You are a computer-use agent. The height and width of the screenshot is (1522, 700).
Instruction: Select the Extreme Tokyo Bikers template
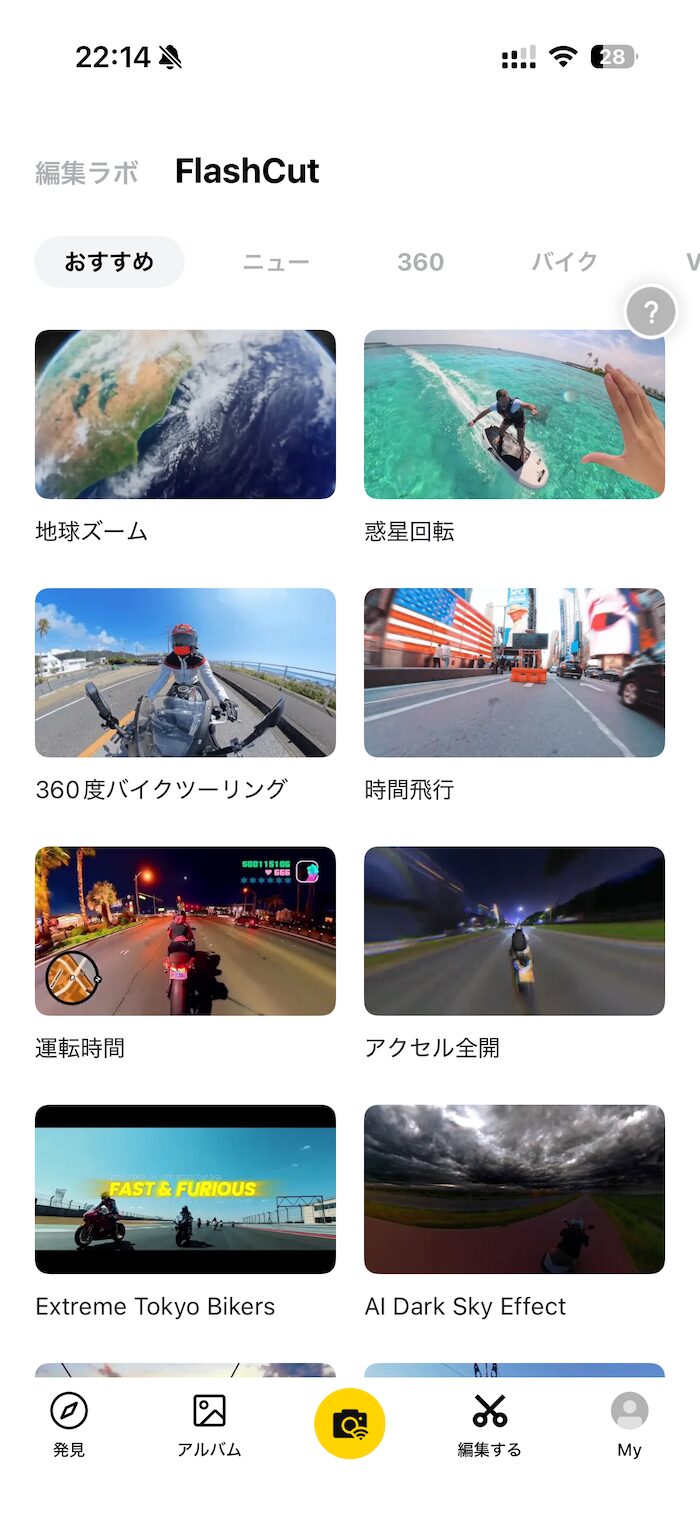point(185,1189)
